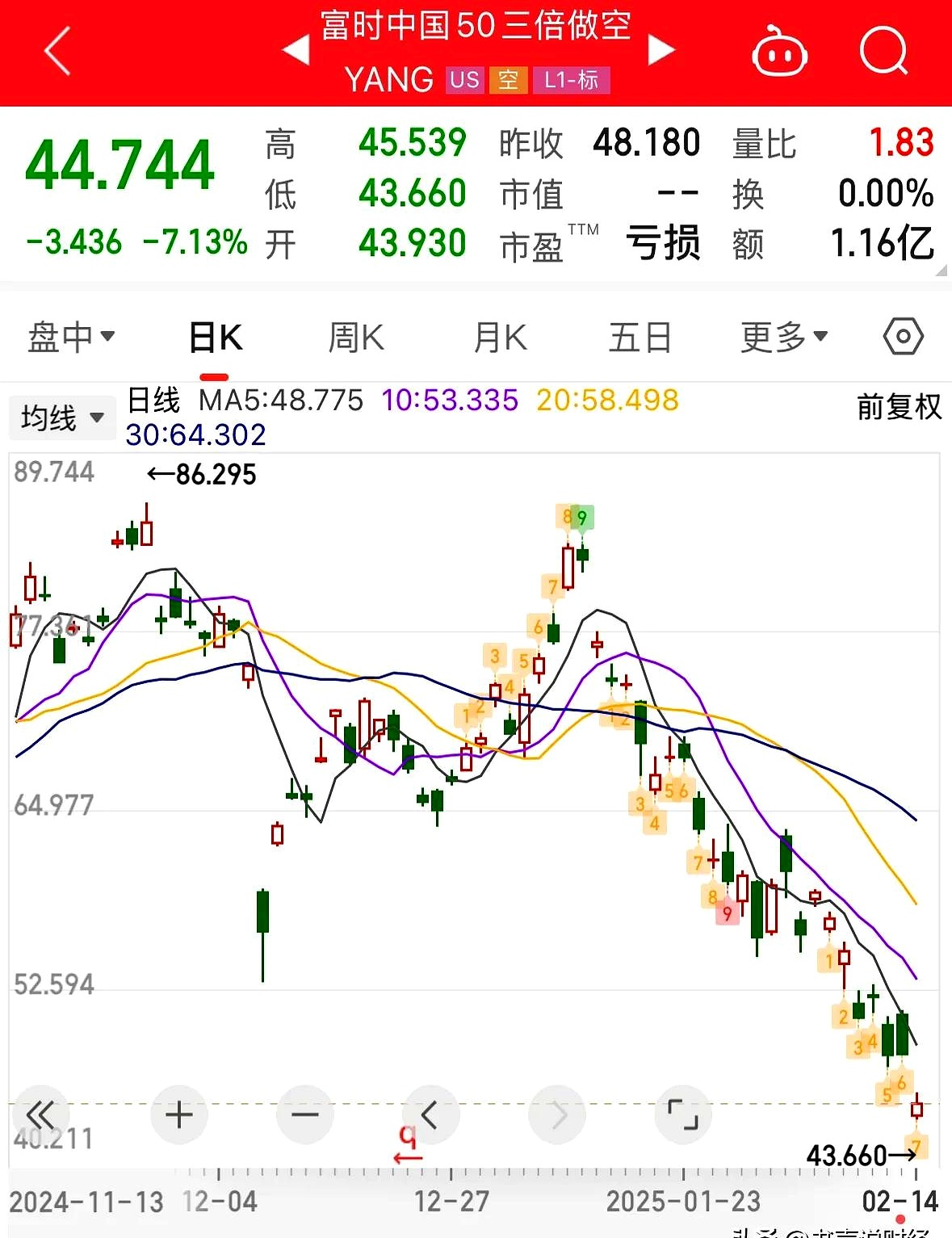Zoom out with the minus icon
This screenshot has width=952, height=1238.
304,1114
